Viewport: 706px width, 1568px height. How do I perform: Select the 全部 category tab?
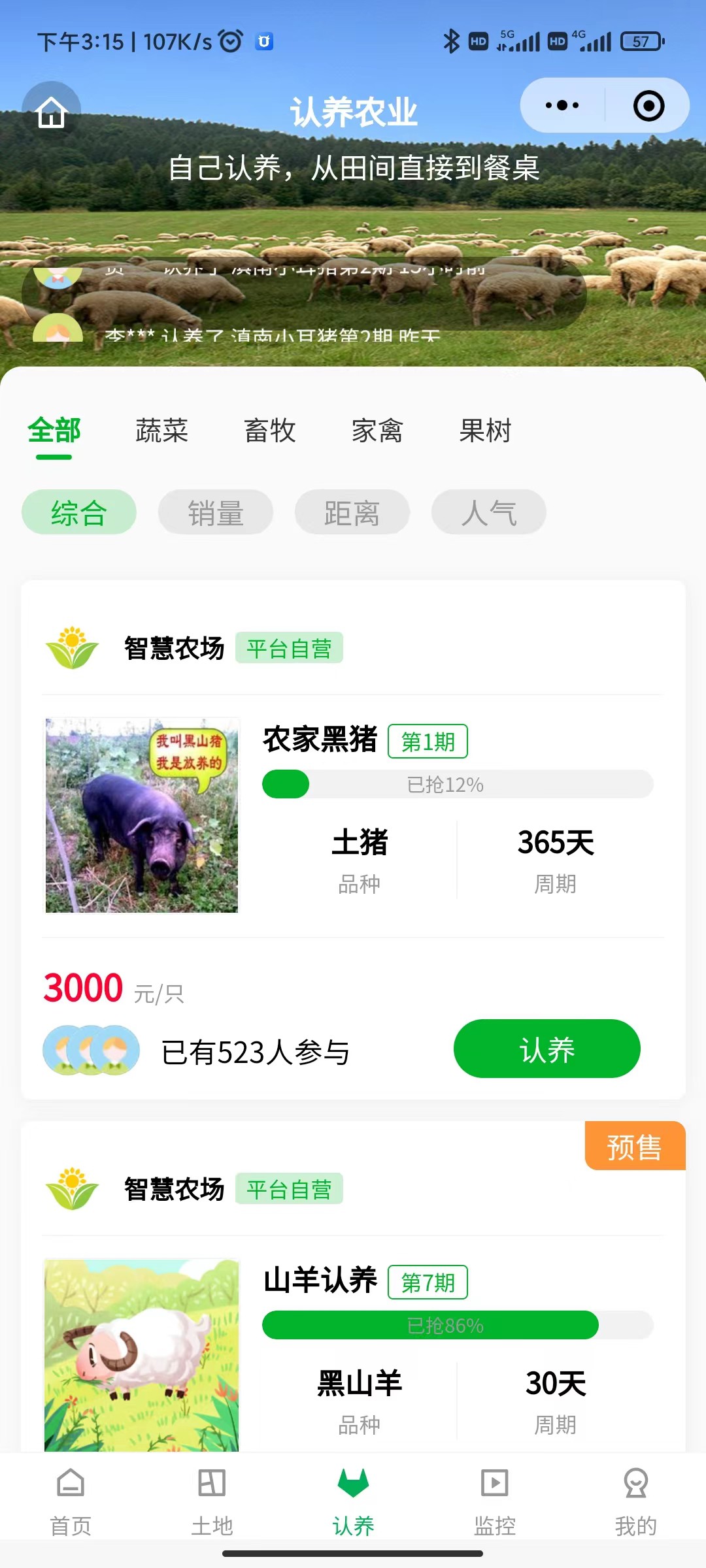pos(54,431)
